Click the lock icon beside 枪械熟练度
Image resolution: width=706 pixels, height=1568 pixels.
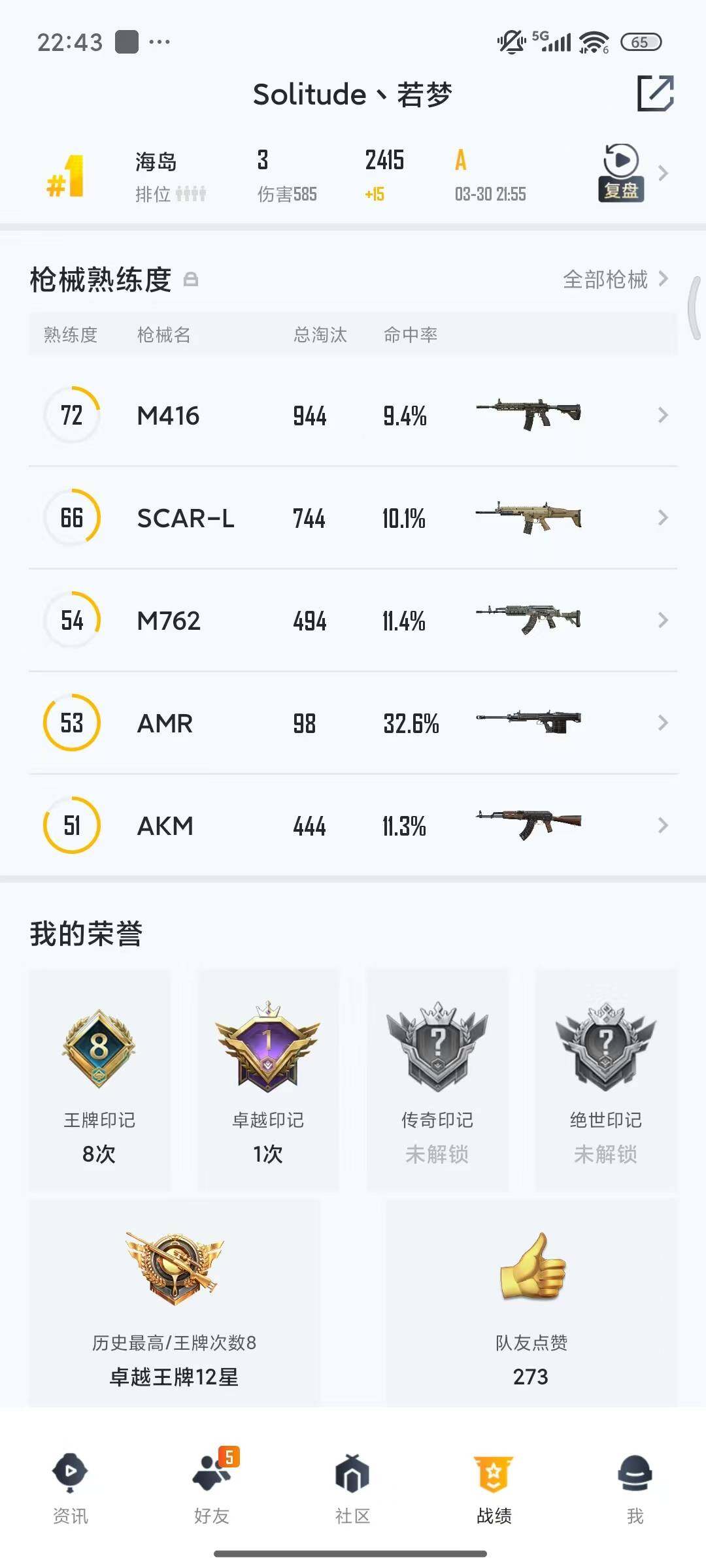190,280
